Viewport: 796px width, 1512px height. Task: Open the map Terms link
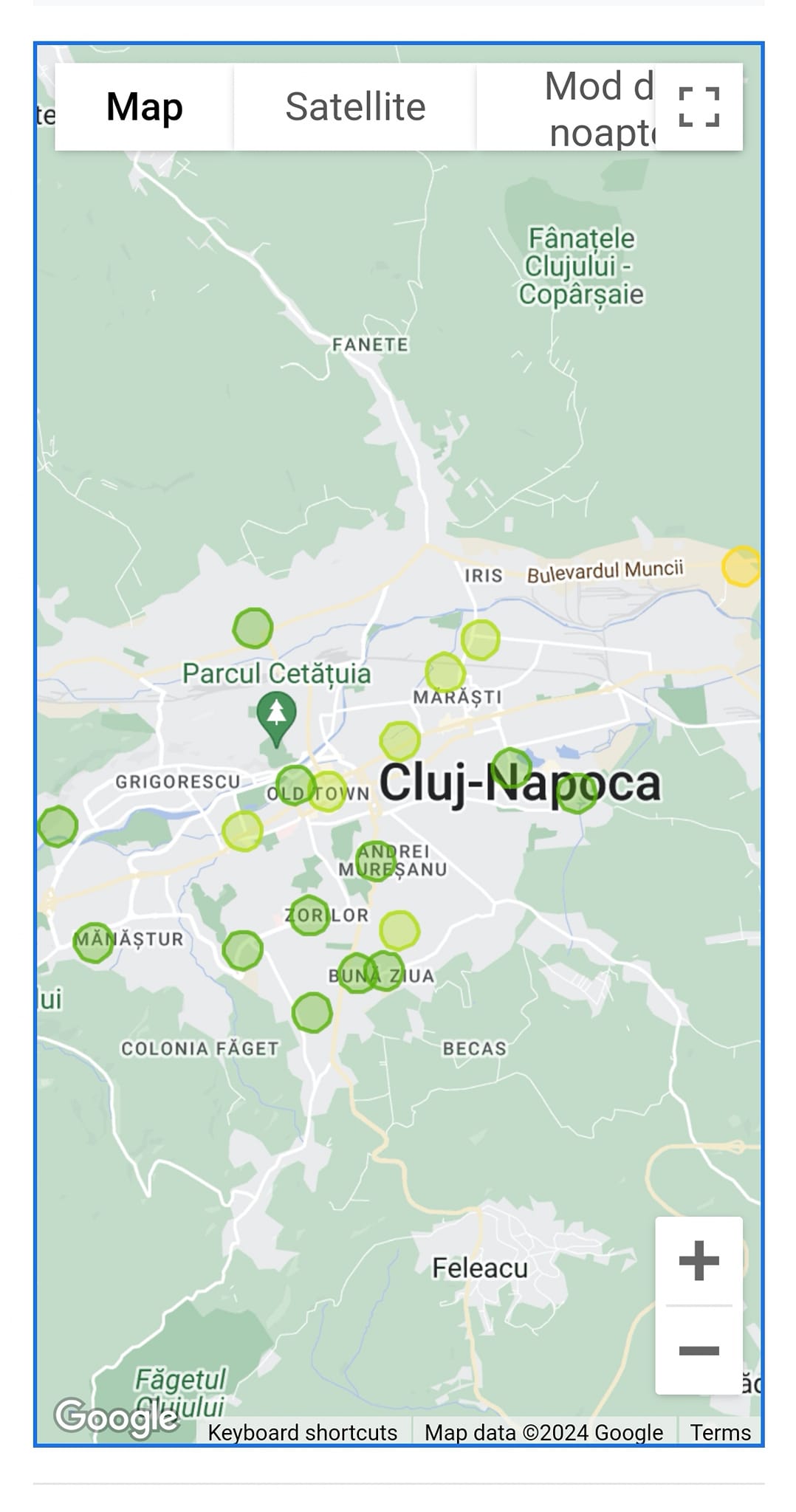click(720, 1432)
